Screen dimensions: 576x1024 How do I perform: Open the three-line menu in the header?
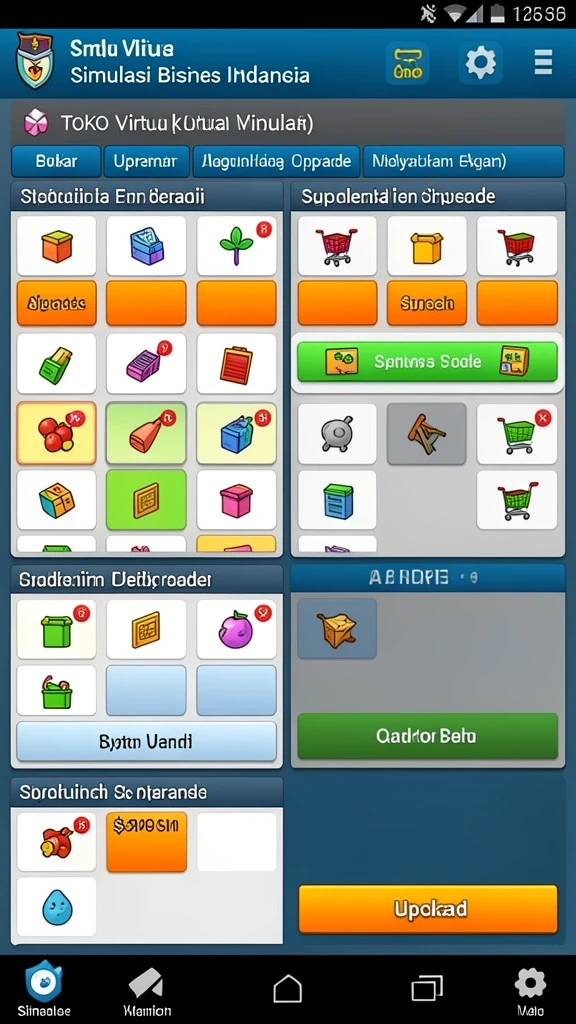pyautogui.click(x=543, y=63)
